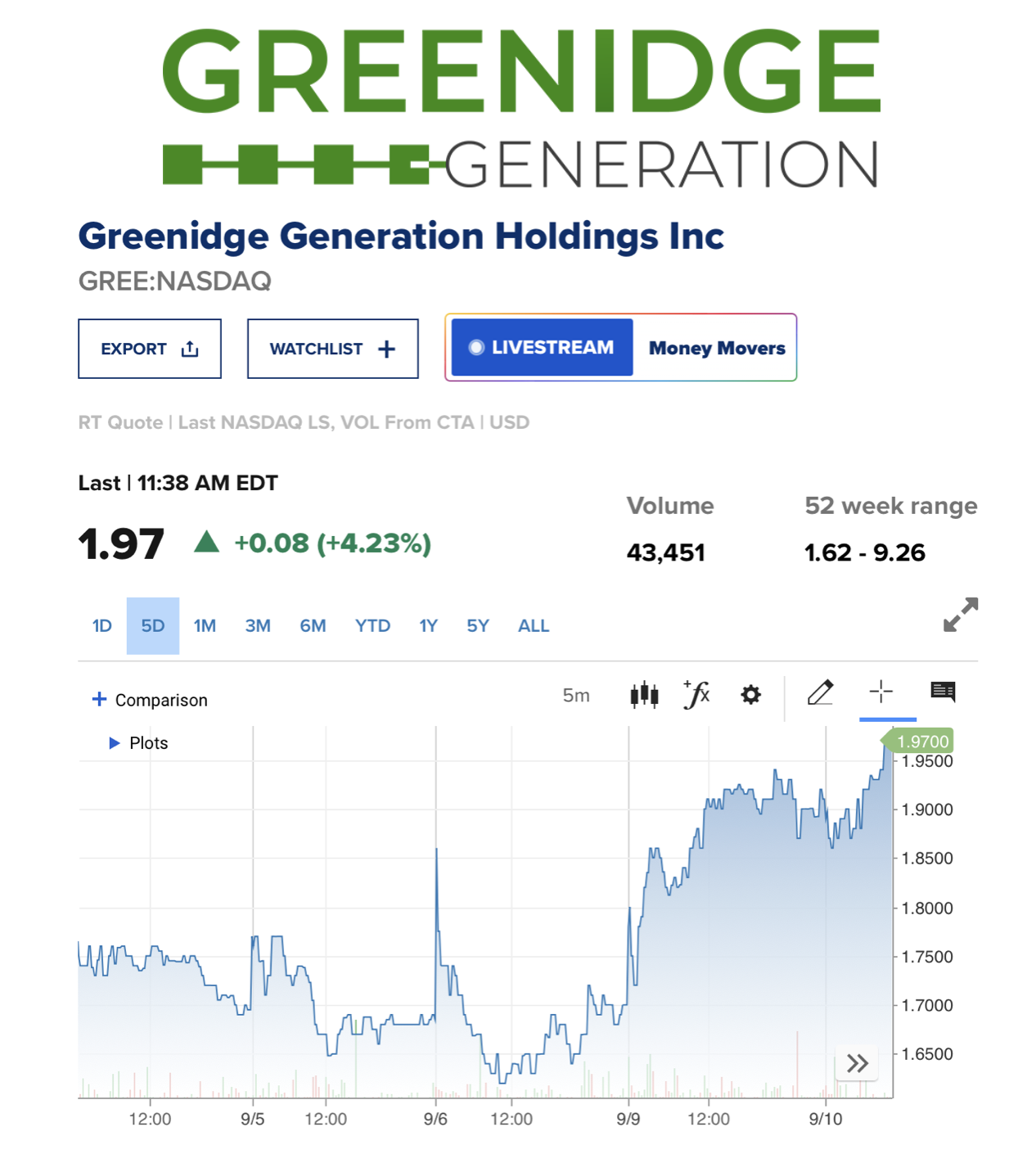Expand the Plots section
The height and width of the screenshot is (1172, 1036).
coord(138,743)
